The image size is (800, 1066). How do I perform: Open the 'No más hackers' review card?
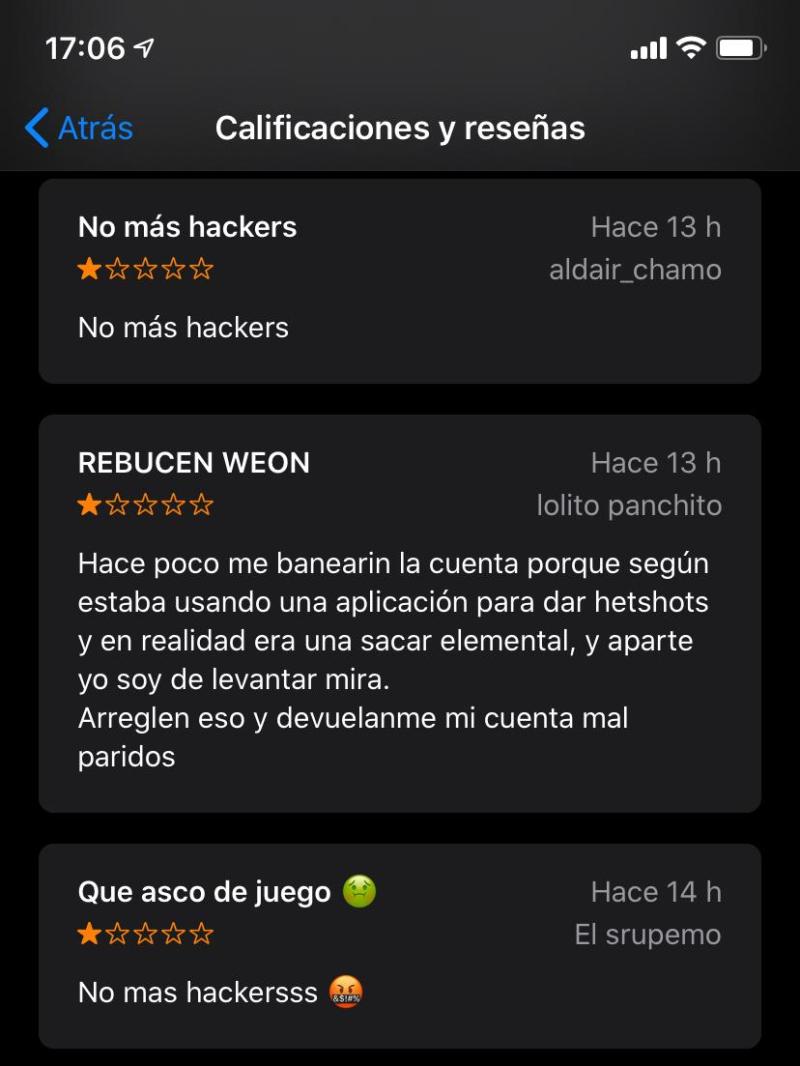point(400,282)
